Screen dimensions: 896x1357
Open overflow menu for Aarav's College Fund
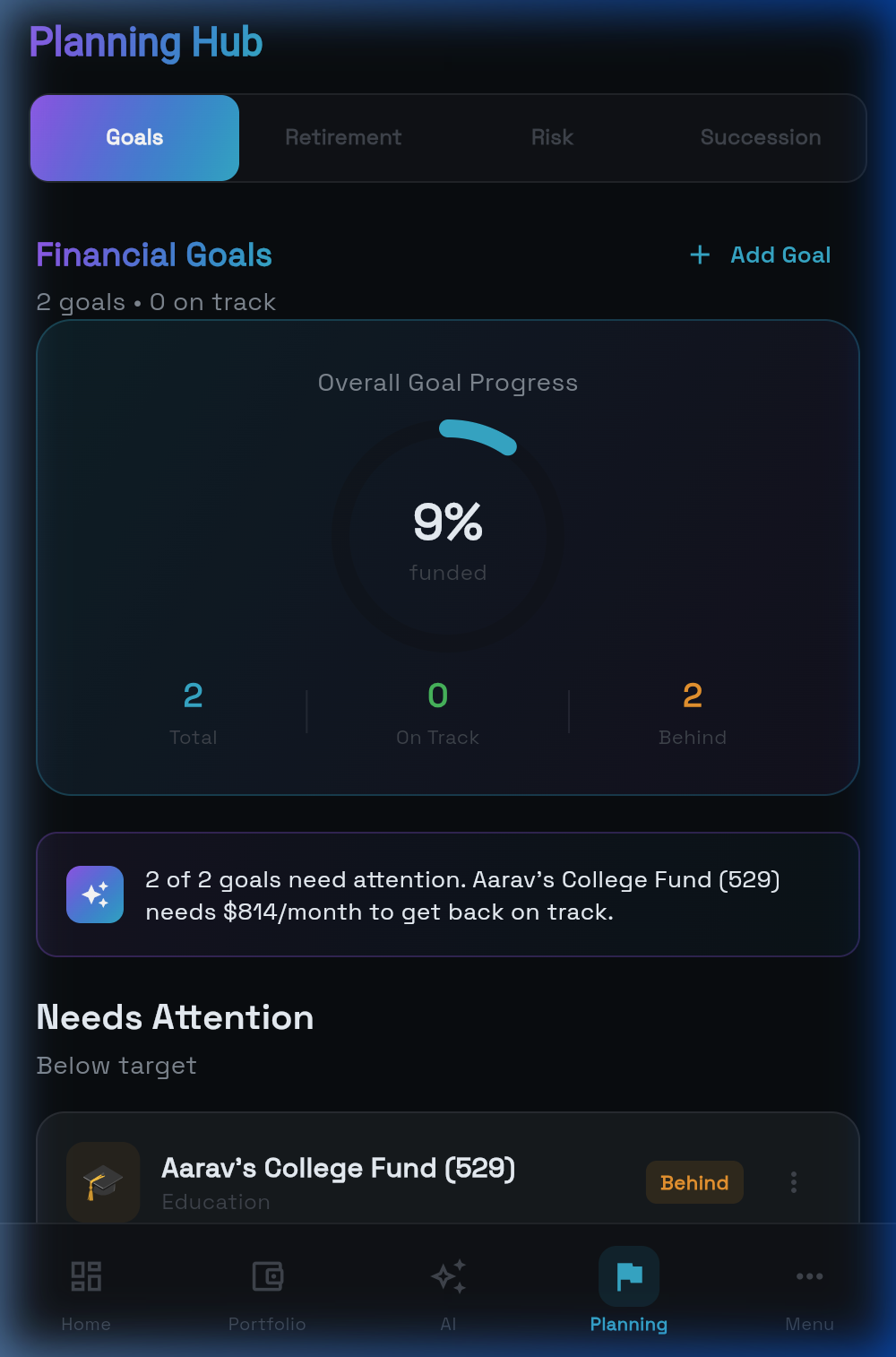click(793, 1182)
